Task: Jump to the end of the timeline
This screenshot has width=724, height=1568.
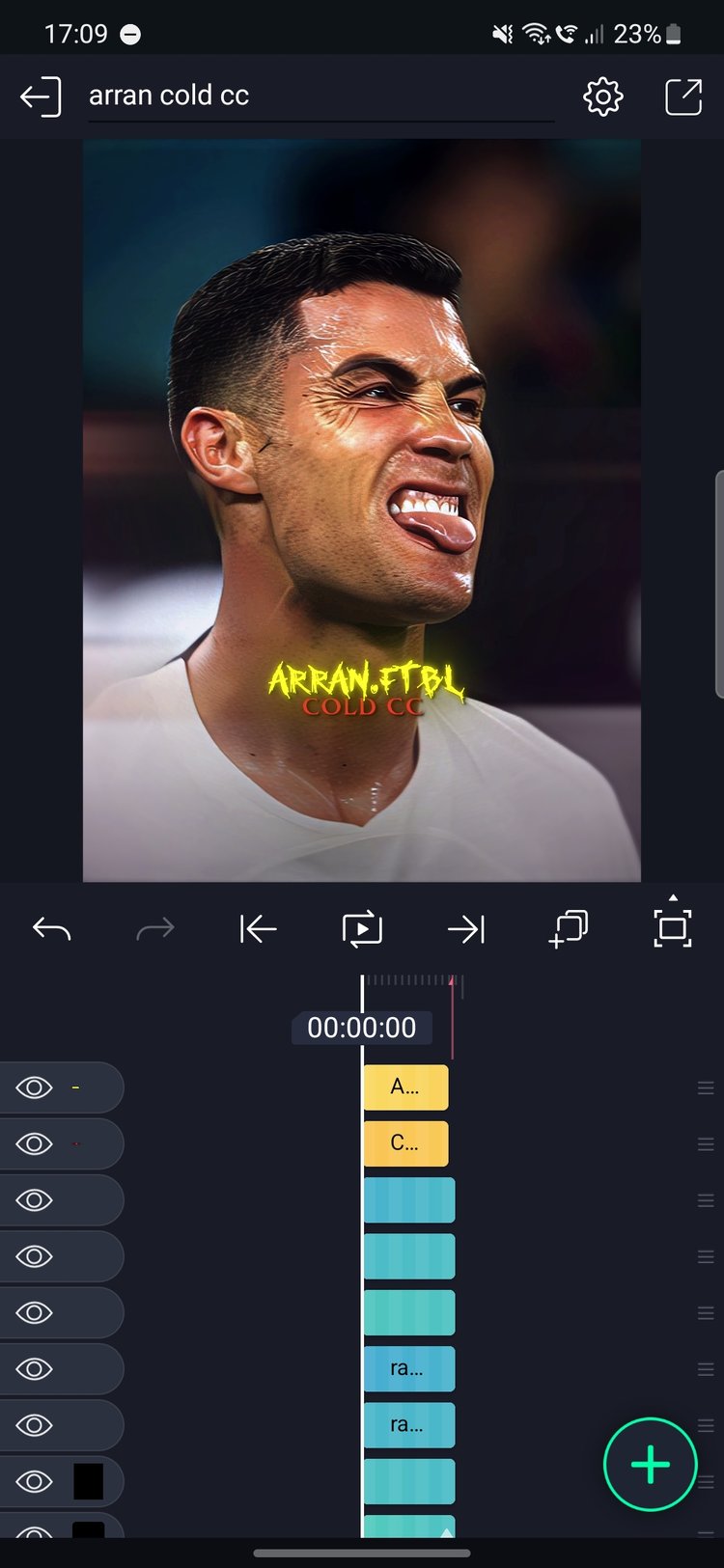Action: click(466, 929)
